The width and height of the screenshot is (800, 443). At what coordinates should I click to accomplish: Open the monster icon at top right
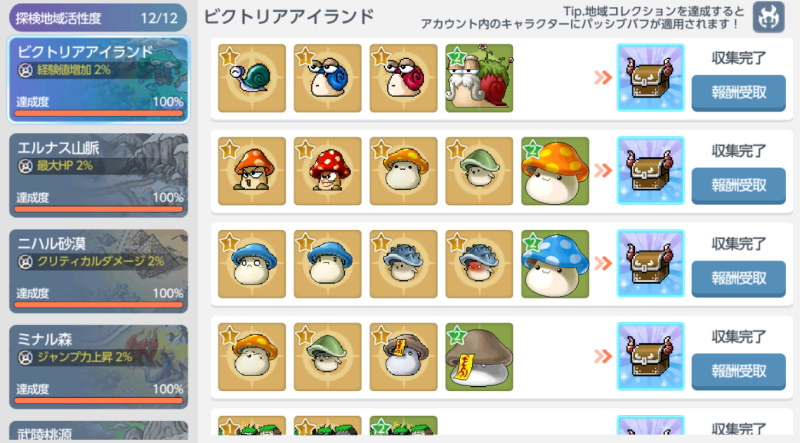(x=768, y=17)
